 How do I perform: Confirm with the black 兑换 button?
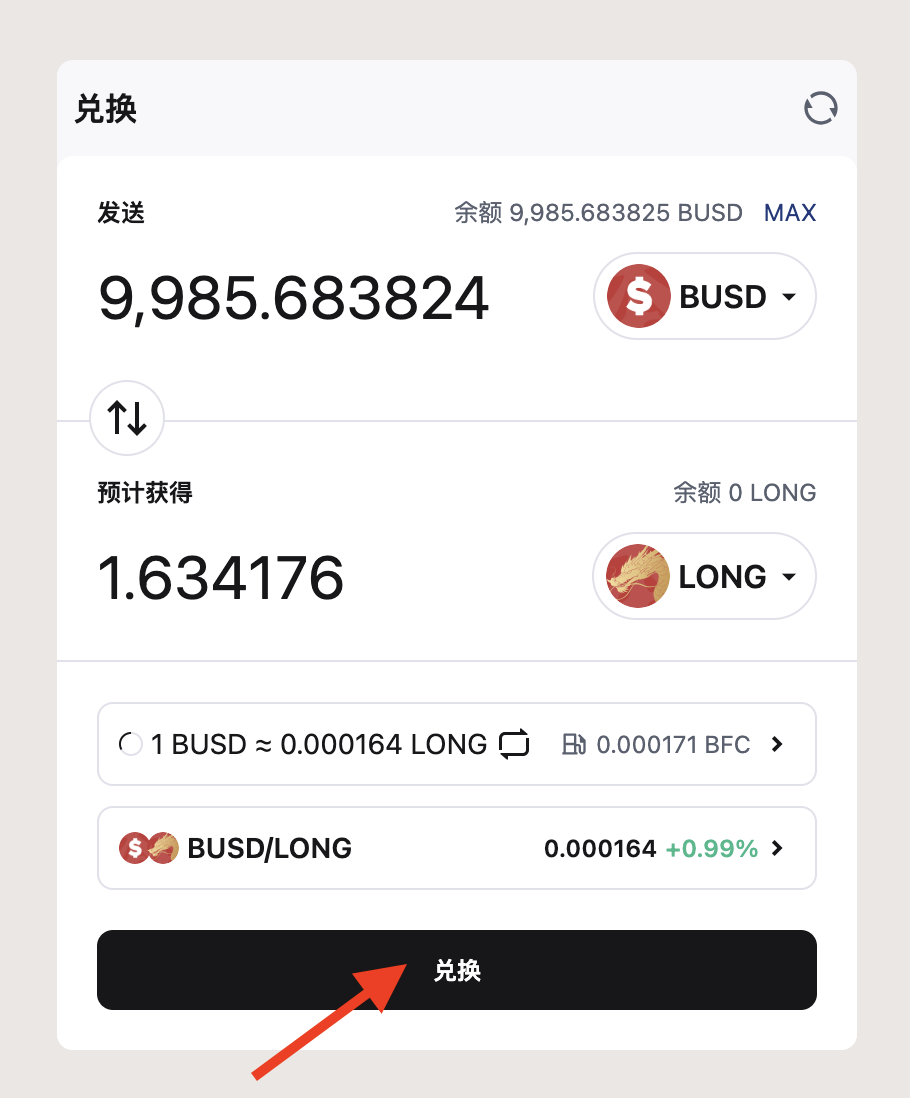(456, 970)
